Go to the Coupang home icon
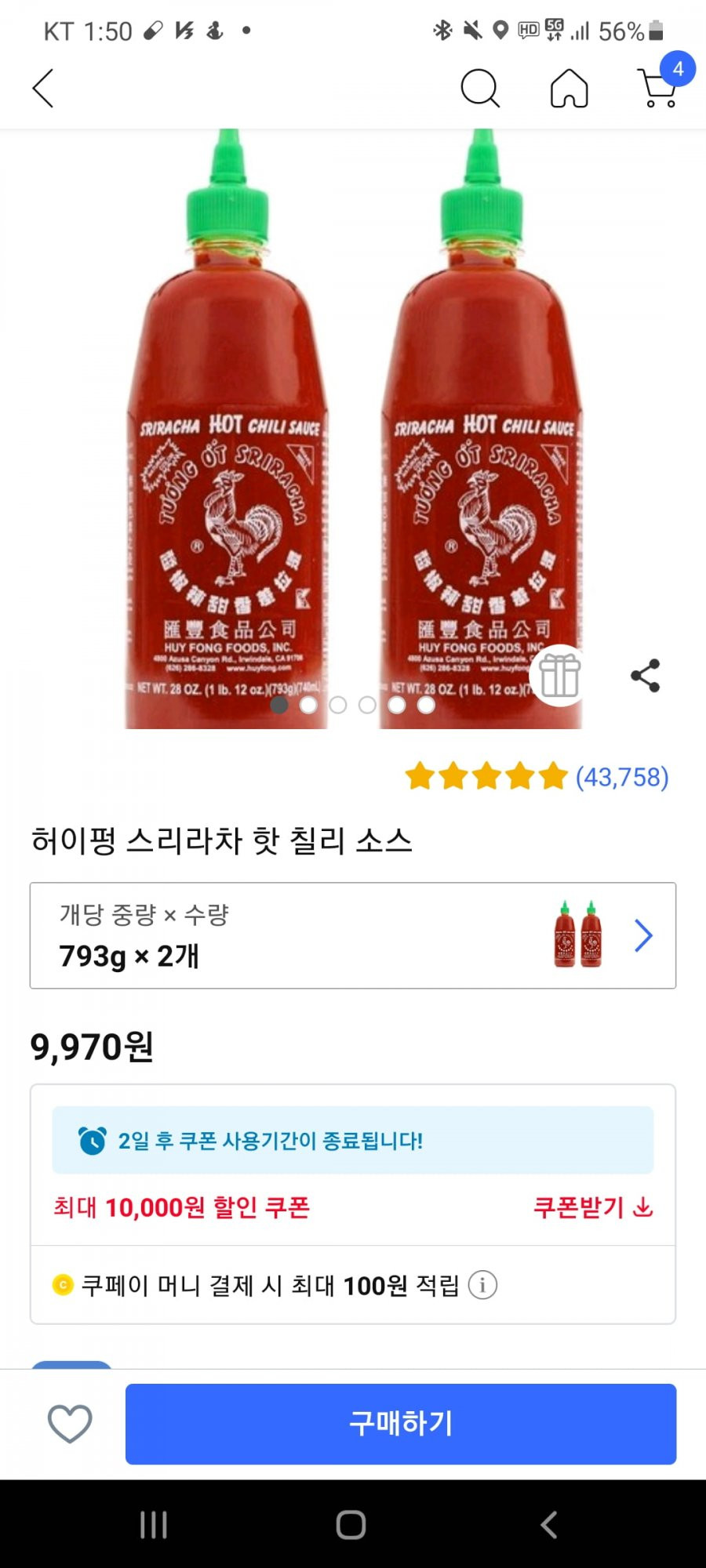The image size is (706, 1568). pos(569,88)
